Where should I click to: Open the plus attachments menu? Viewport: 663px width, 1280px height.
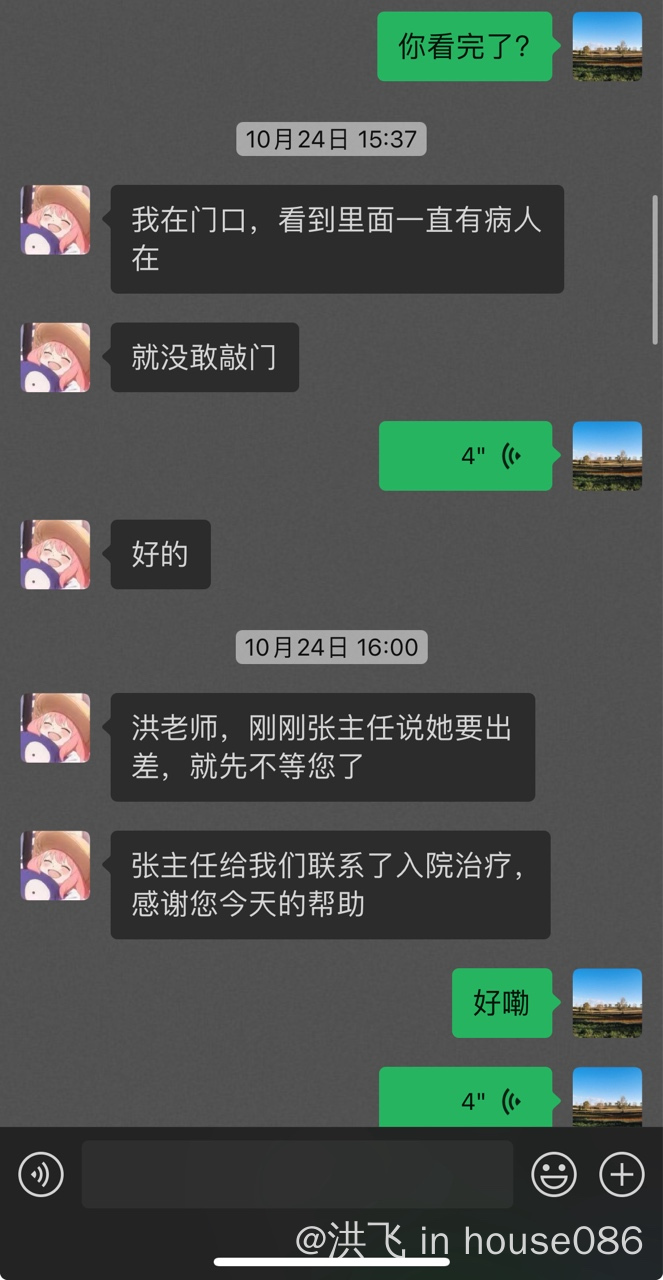point(621,1174)
